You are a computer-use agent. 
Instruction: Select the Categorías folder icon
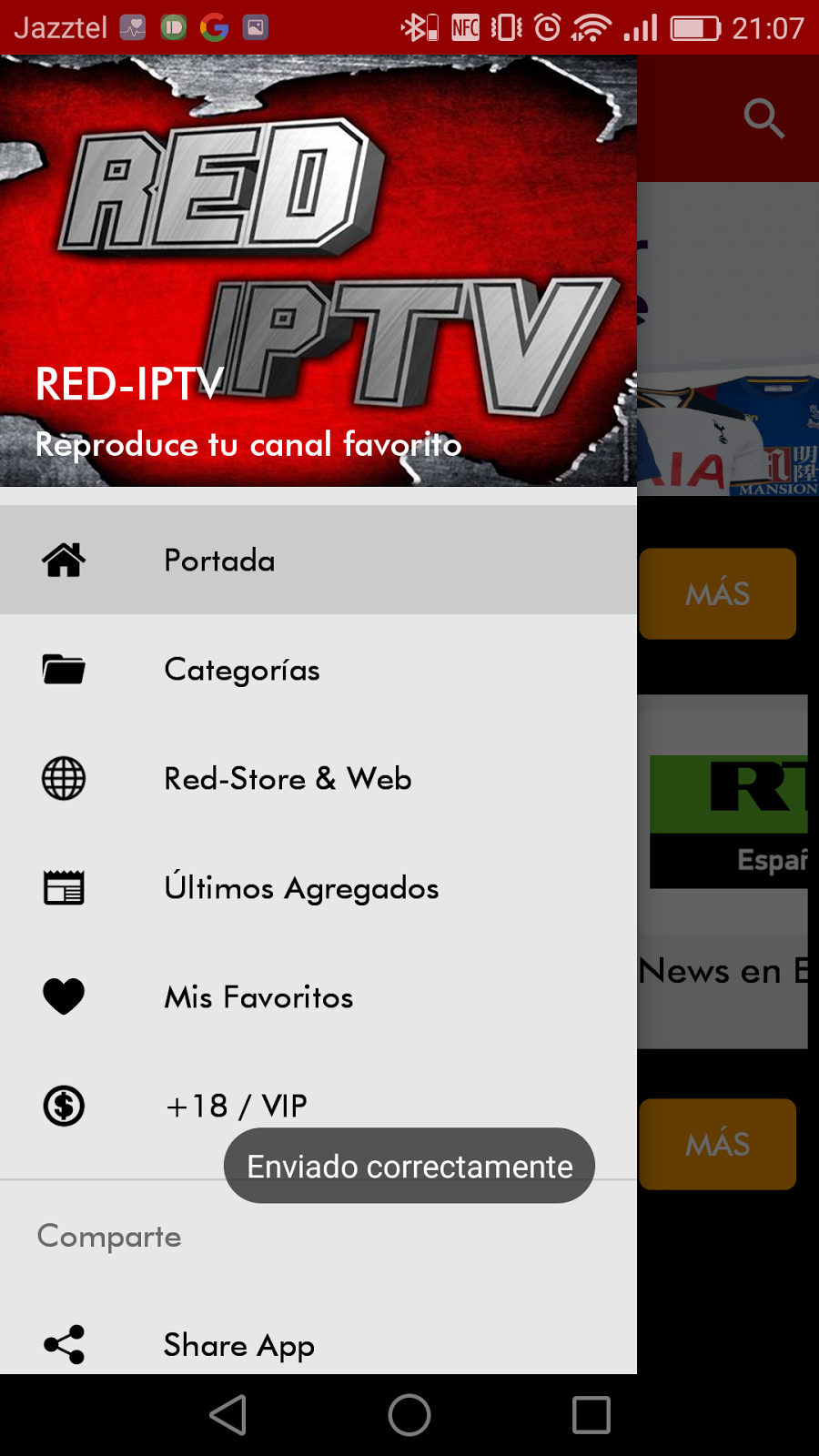coord(63,670)
